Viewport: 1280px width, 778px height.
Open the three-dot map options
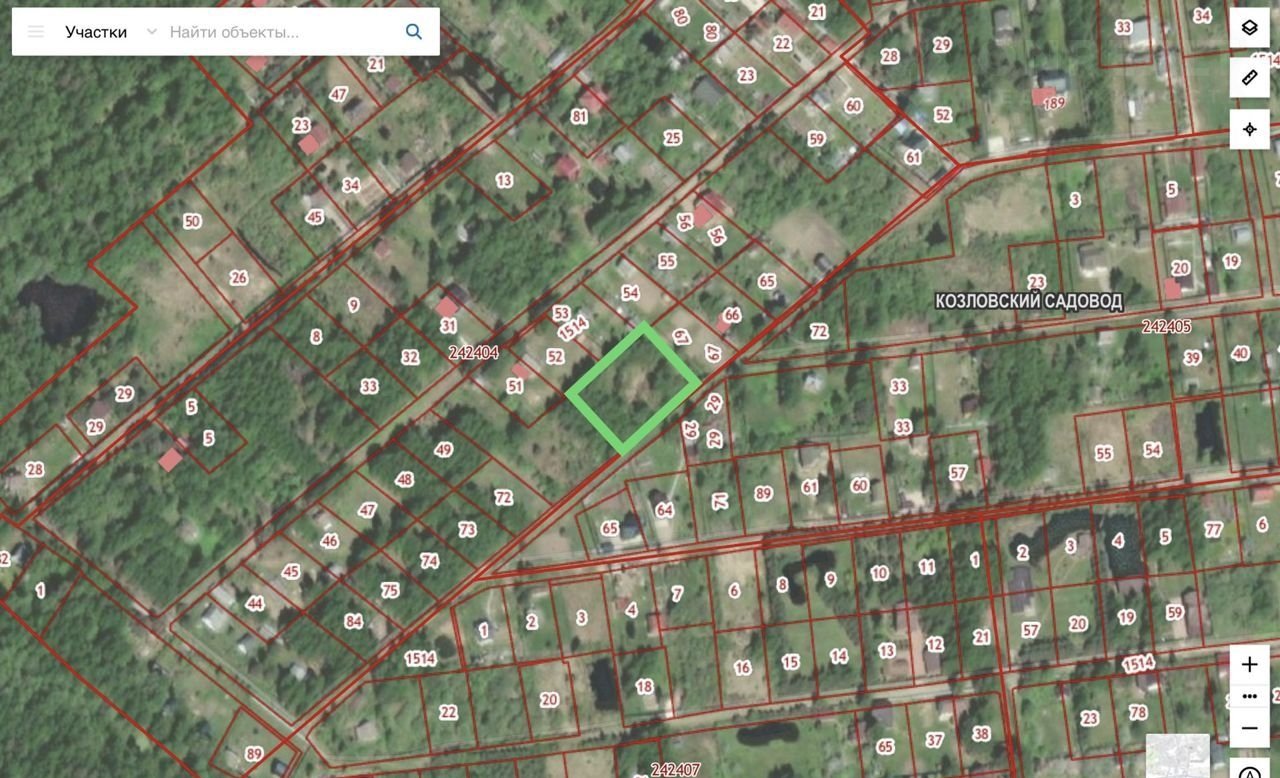coord(1249,696)
